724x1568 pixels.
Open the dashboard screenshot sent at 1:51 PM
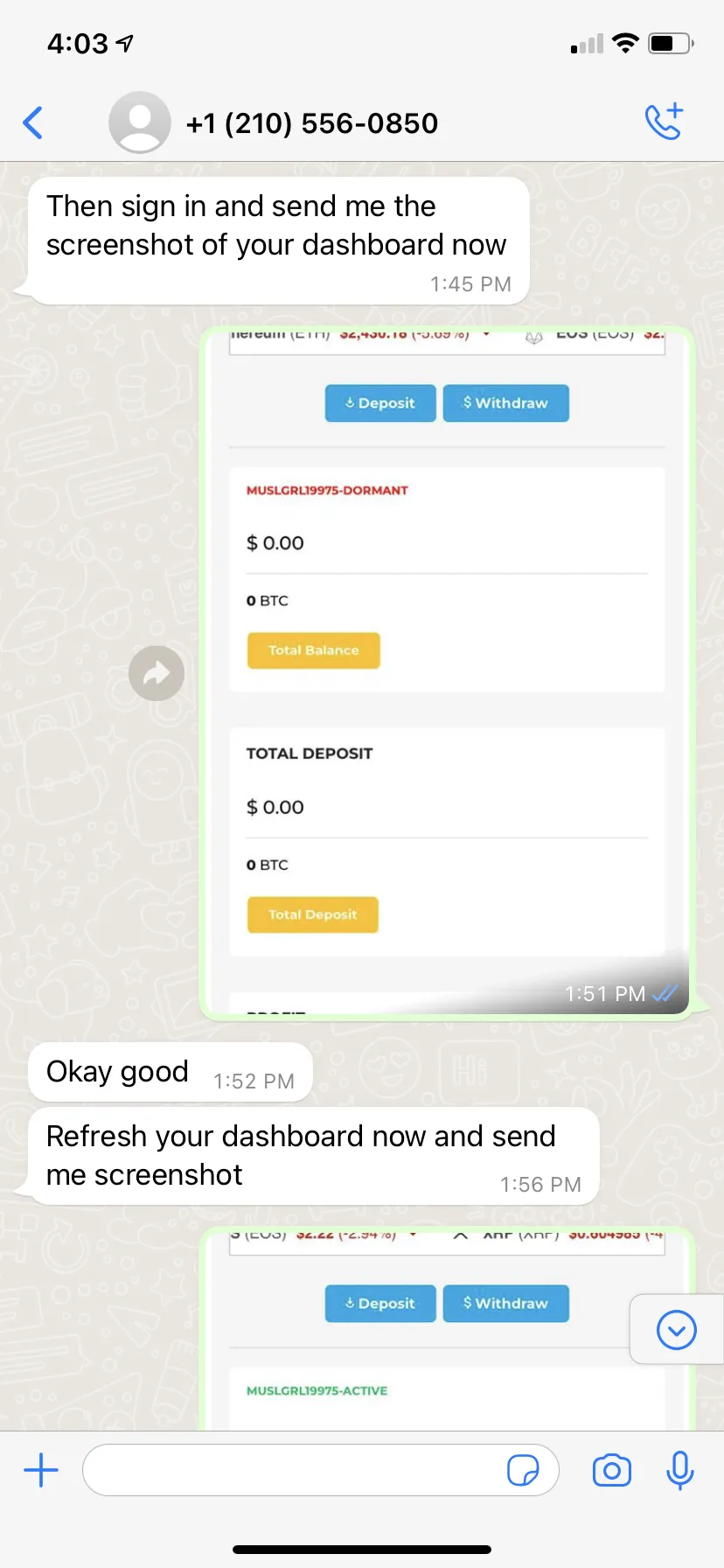(x=447, y=672)
